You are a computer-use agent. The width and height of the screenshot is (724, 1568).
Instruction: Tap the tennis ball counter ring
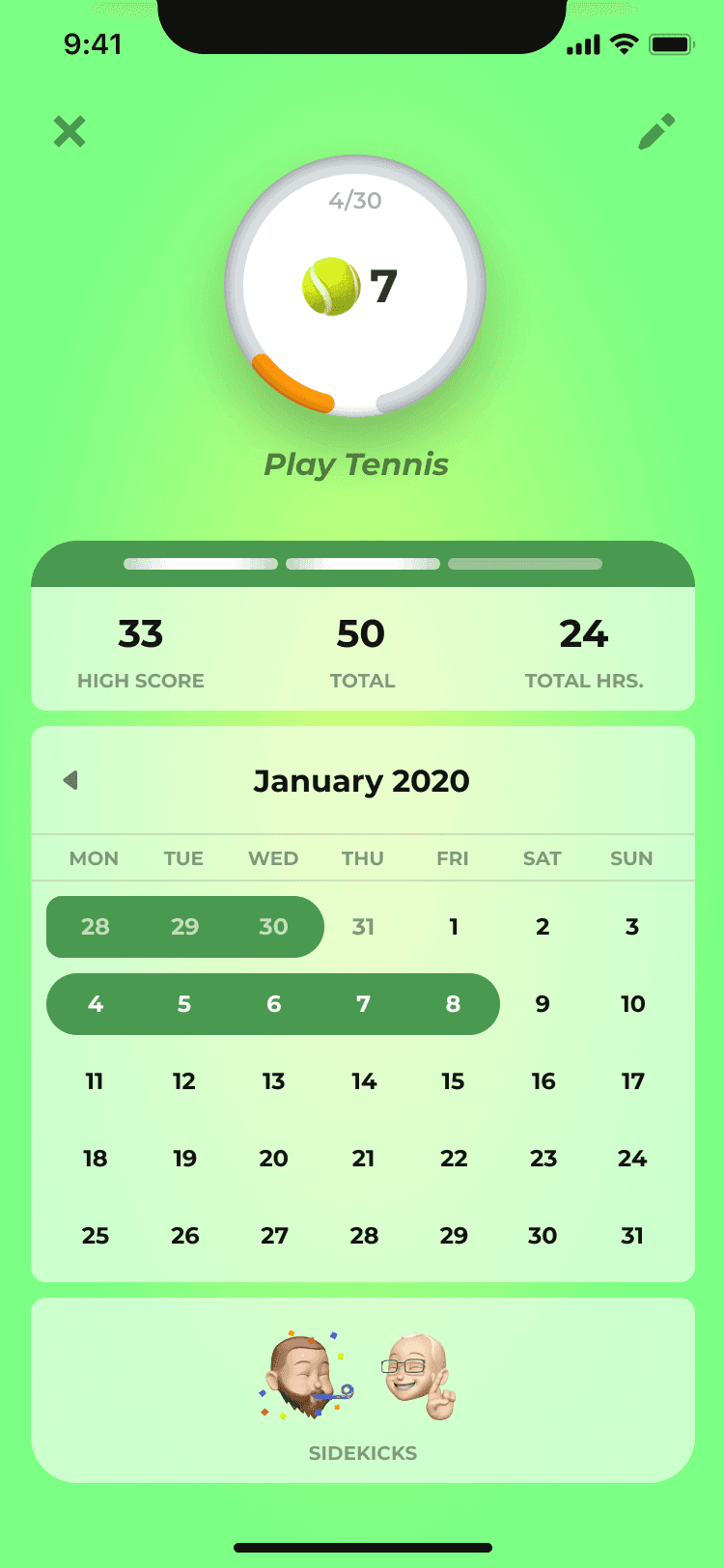point(355,286)
